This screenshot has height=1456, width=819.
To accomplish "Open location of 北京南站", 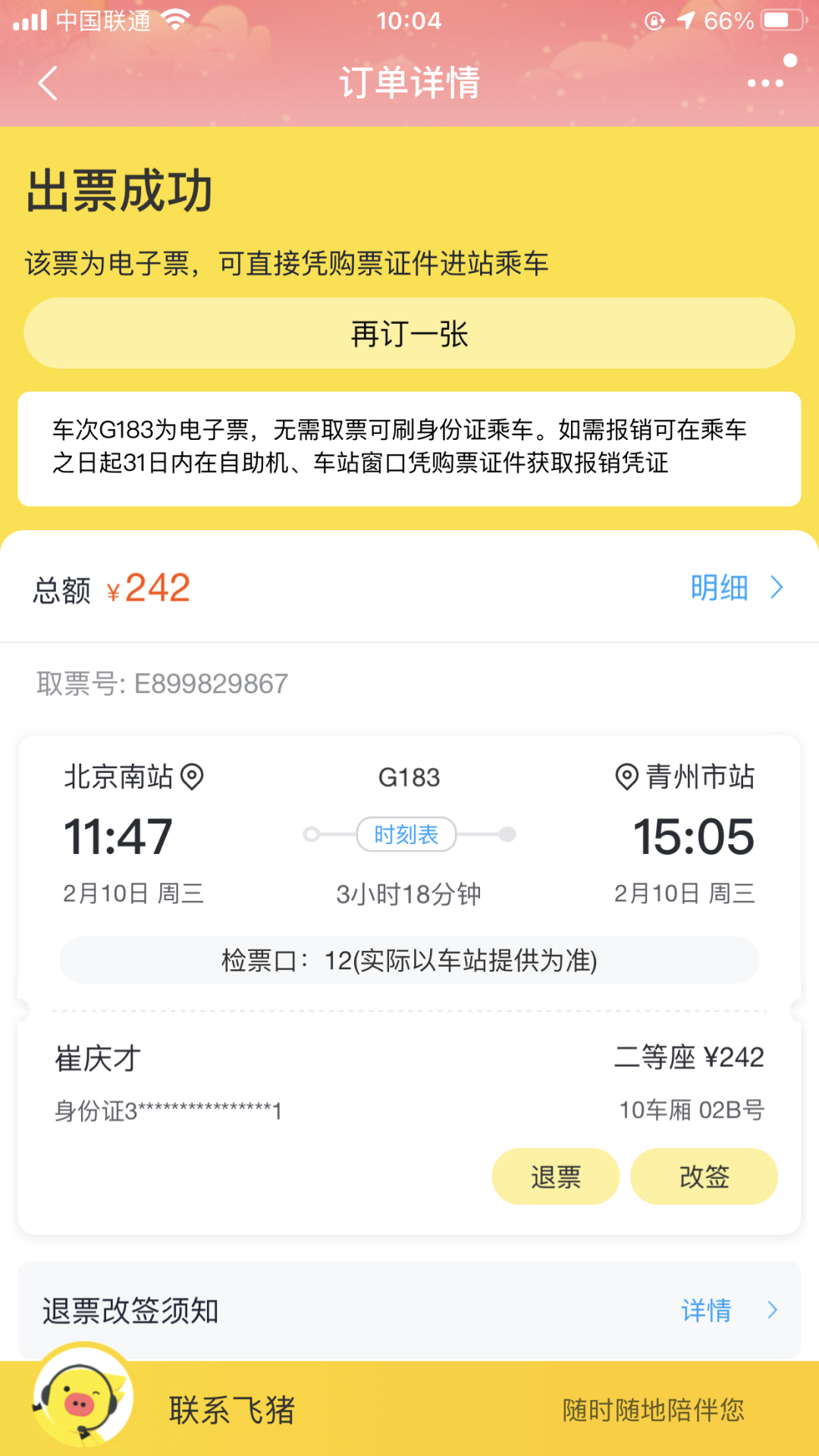I will pyautogui.click(x=193, y=777).
